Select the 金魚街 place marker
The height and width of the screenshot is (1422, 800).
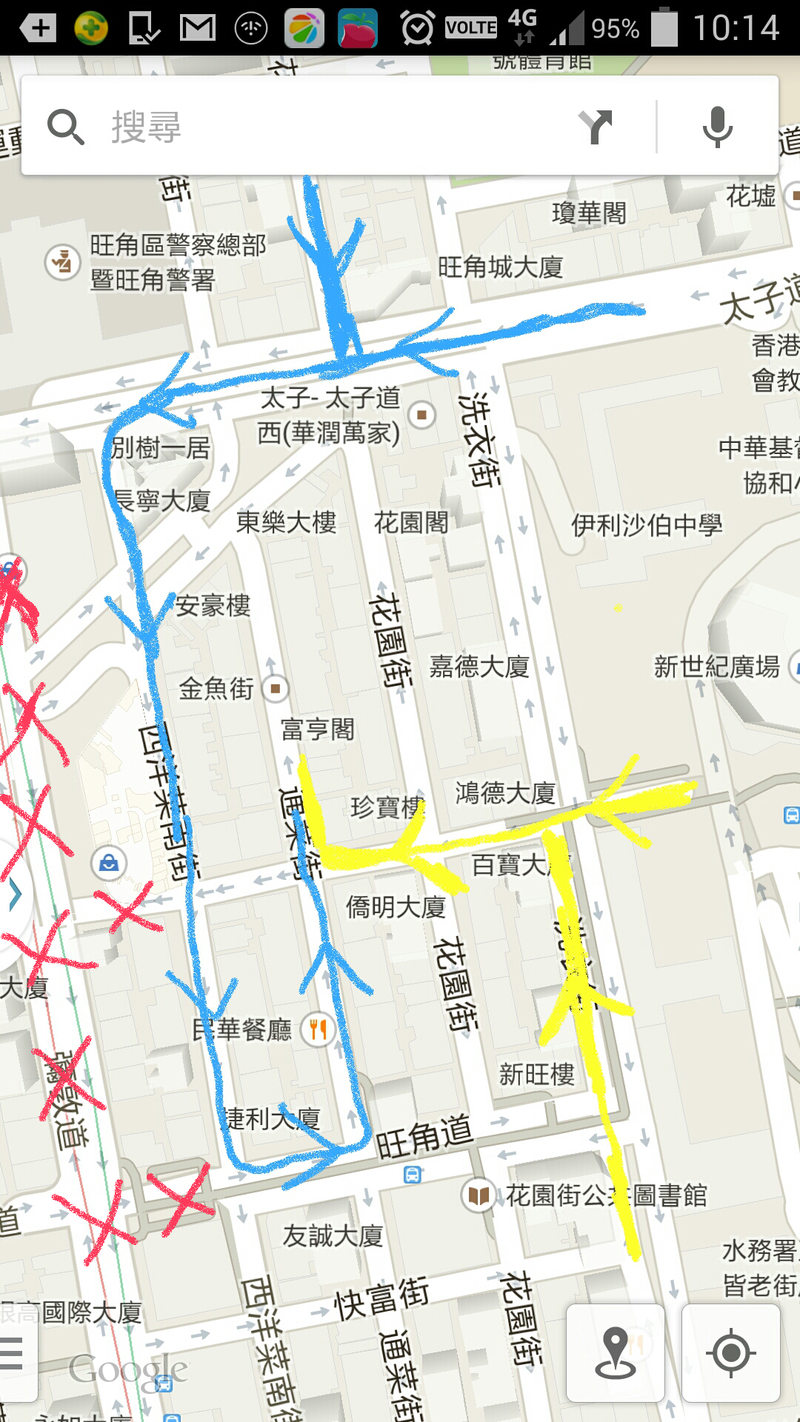(x=276, y=688)
